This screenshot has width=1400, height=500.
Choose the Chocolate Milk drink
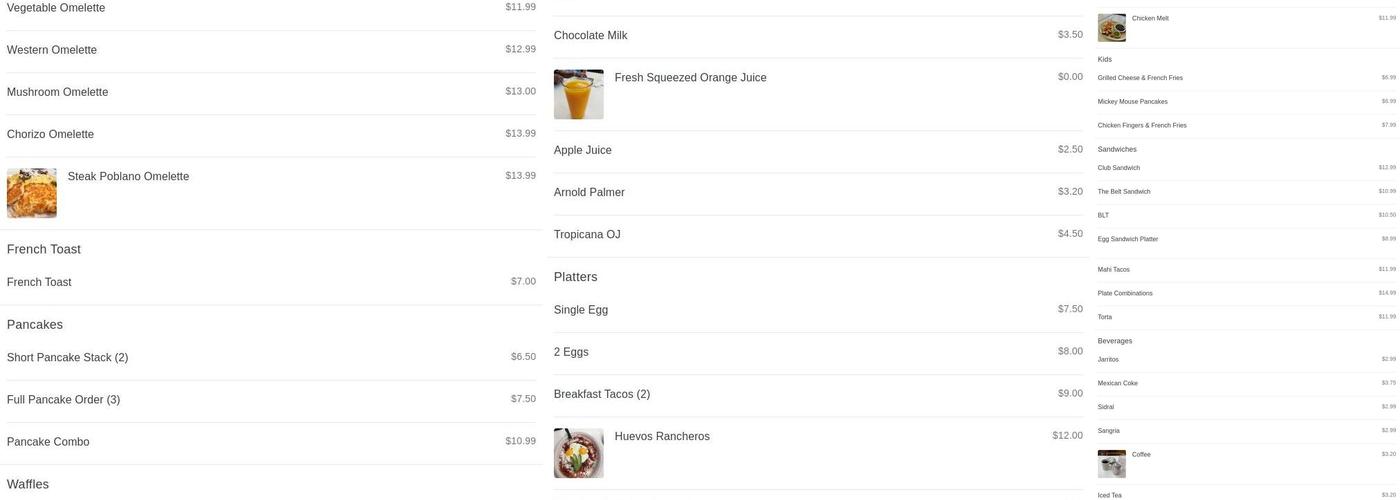(591, 36)
